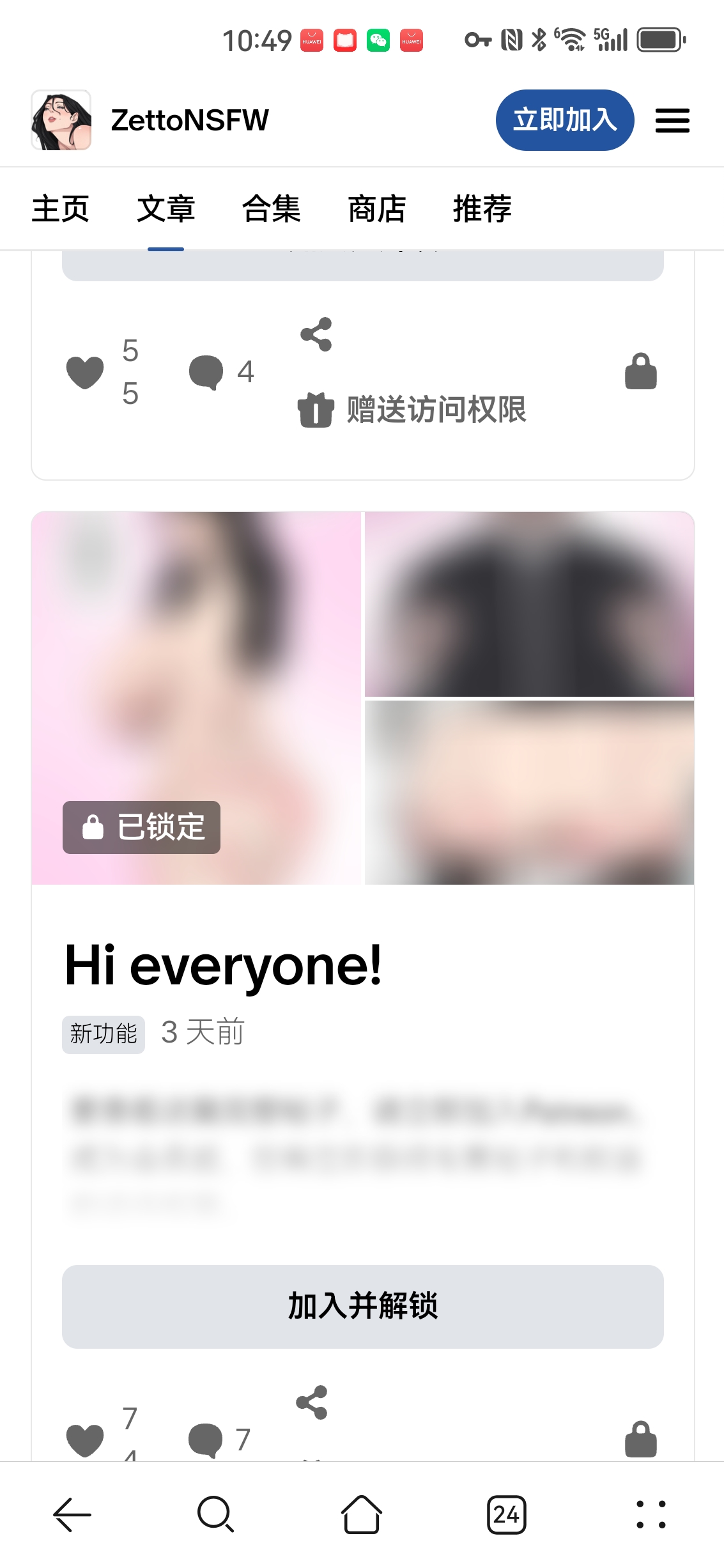Select the 推荐 tab
This screenshot has width=724, height=1568.
pyautogui.click(x=482, y=209)
